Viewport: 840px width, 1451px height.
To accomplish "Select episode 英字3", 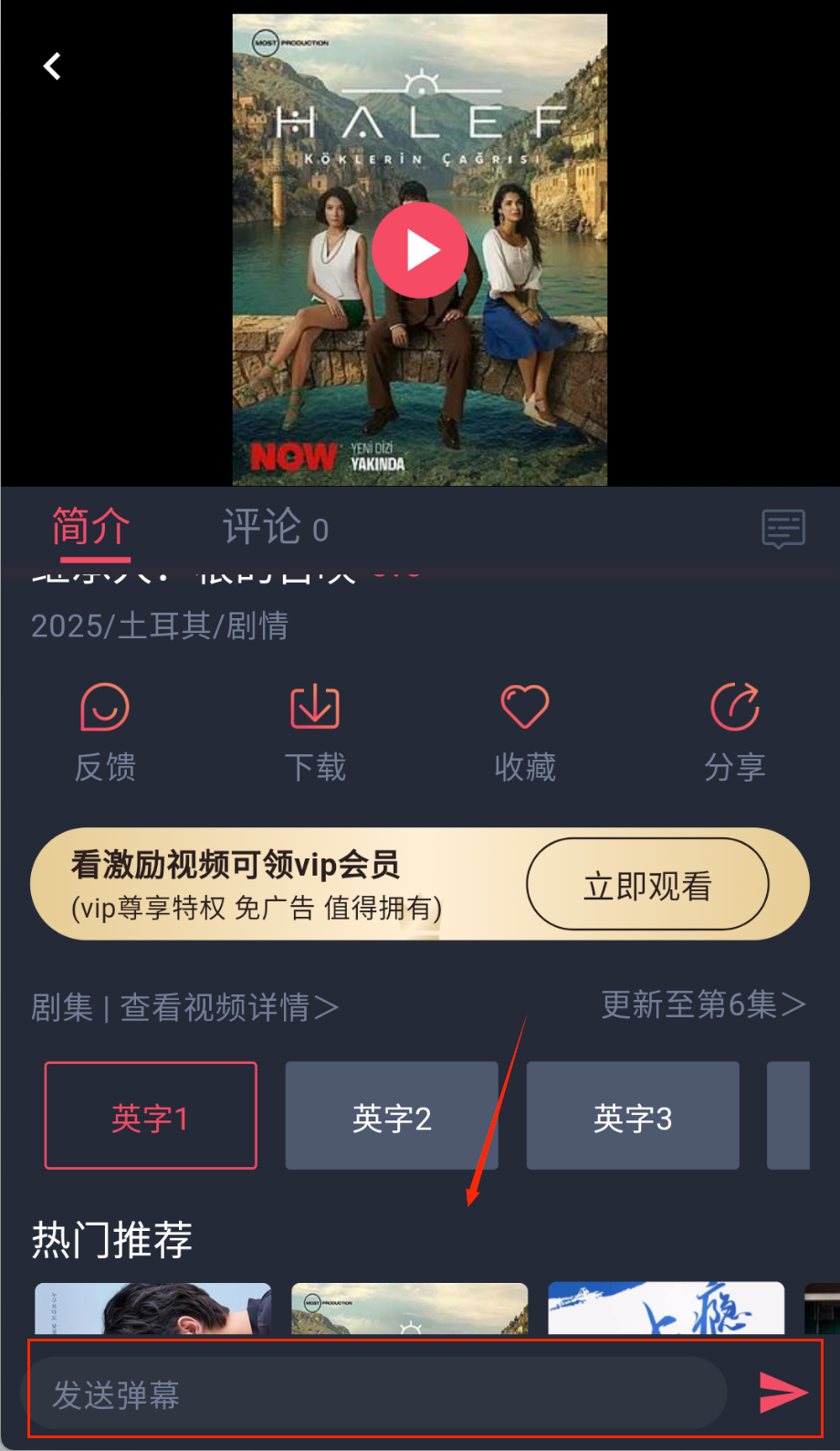I will point(633,1116).
